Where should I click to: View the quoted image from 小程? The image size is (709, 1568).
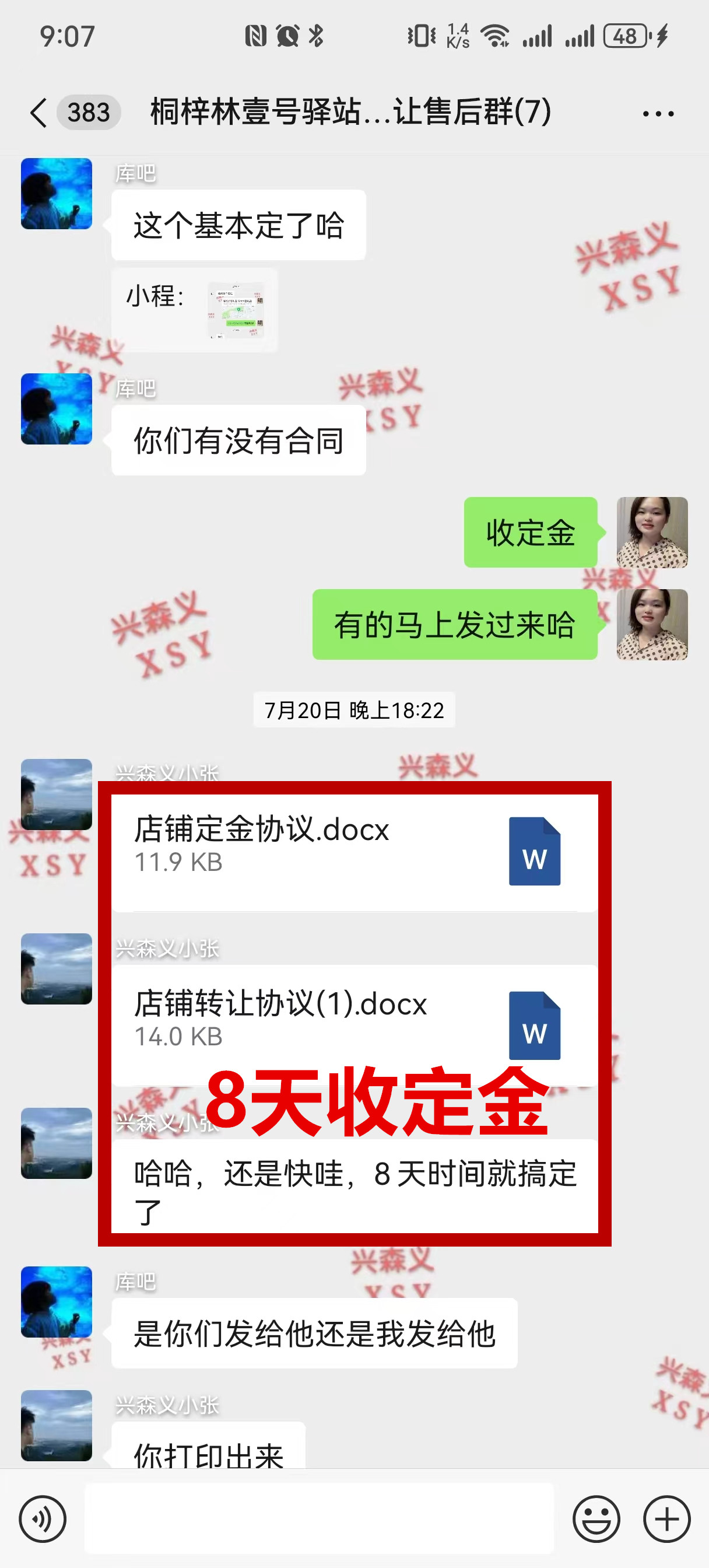pos(236,310)
